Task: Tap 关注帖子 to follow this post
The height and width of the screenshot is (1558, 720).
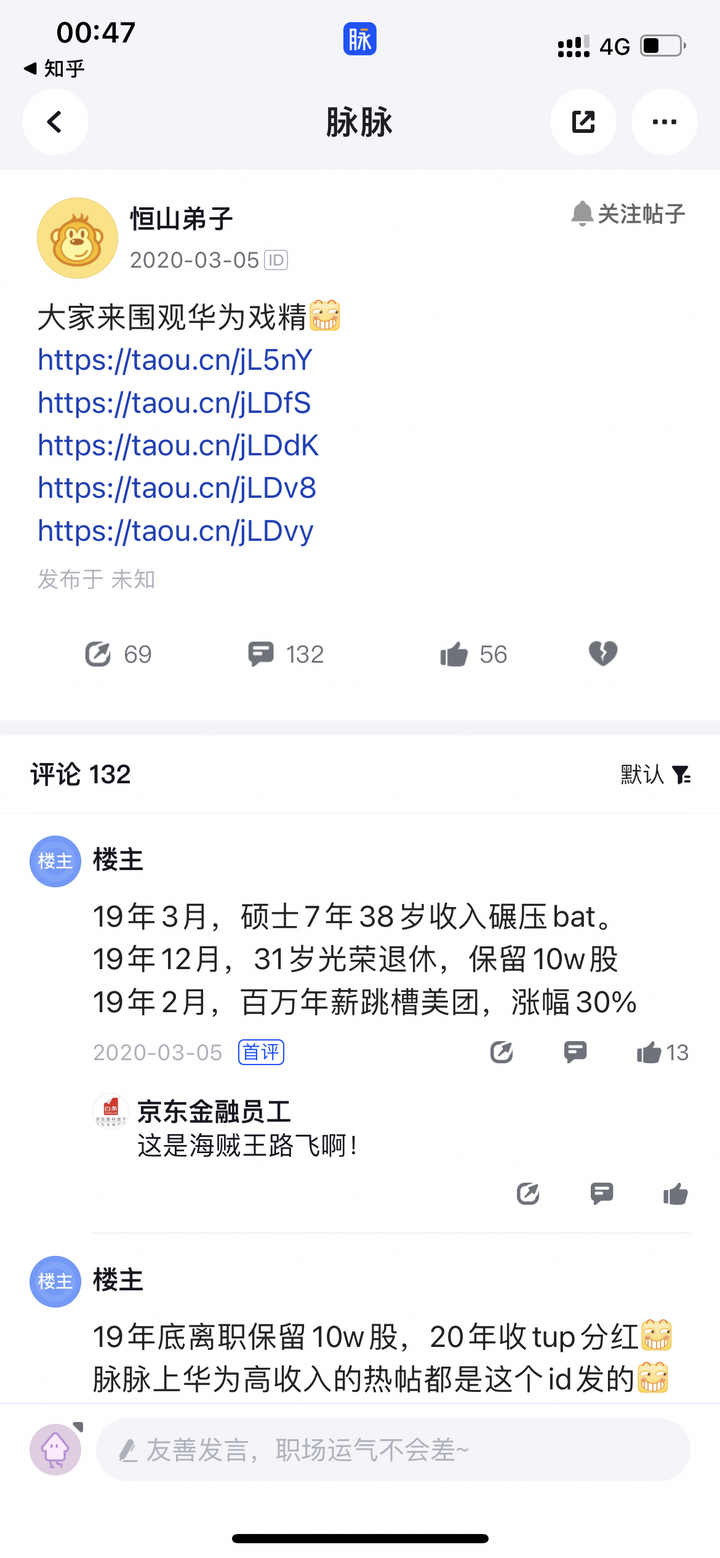Action: [x=629, y=213]
